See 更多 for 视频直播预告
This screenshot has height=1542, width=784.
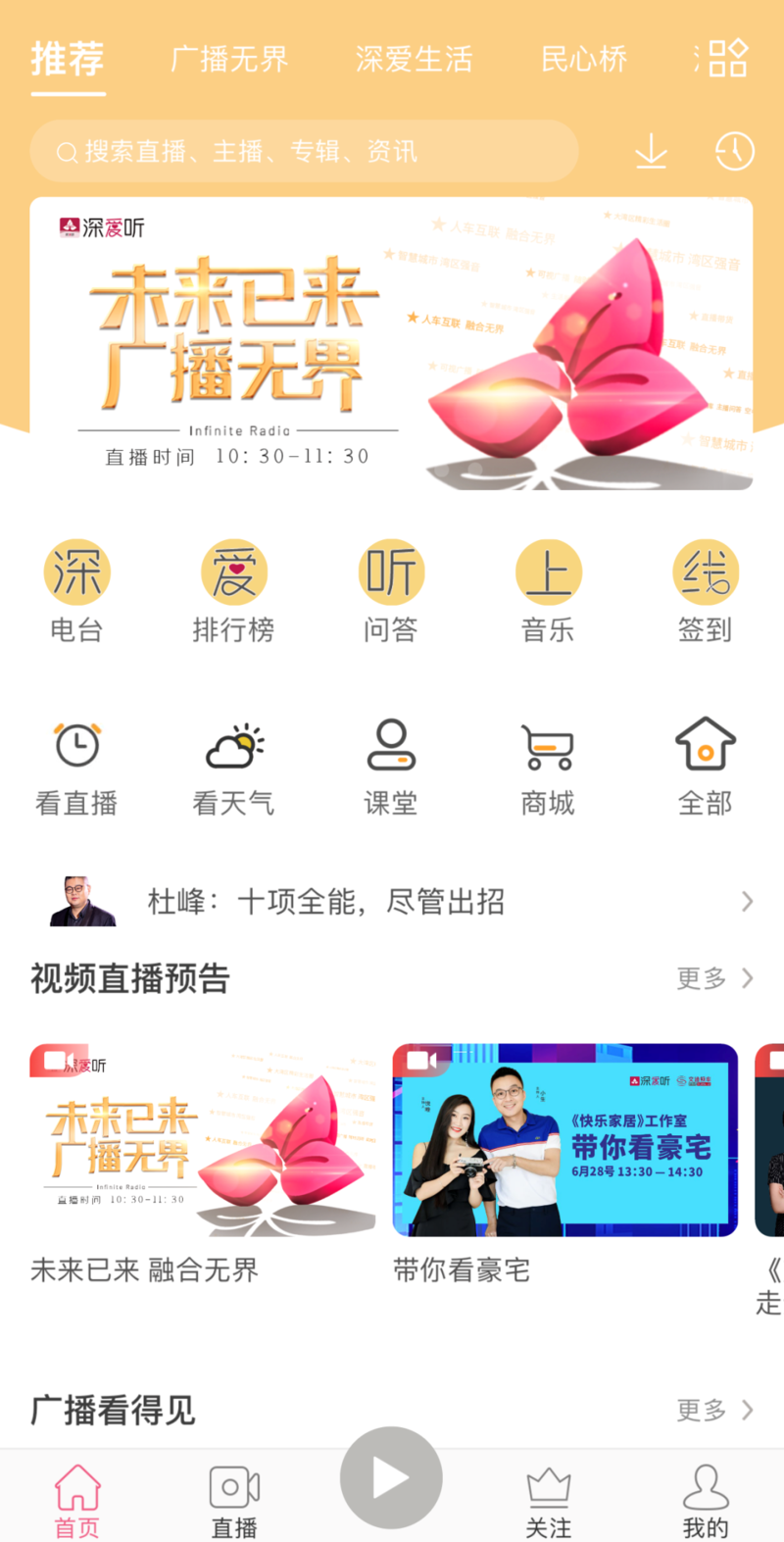714,978
